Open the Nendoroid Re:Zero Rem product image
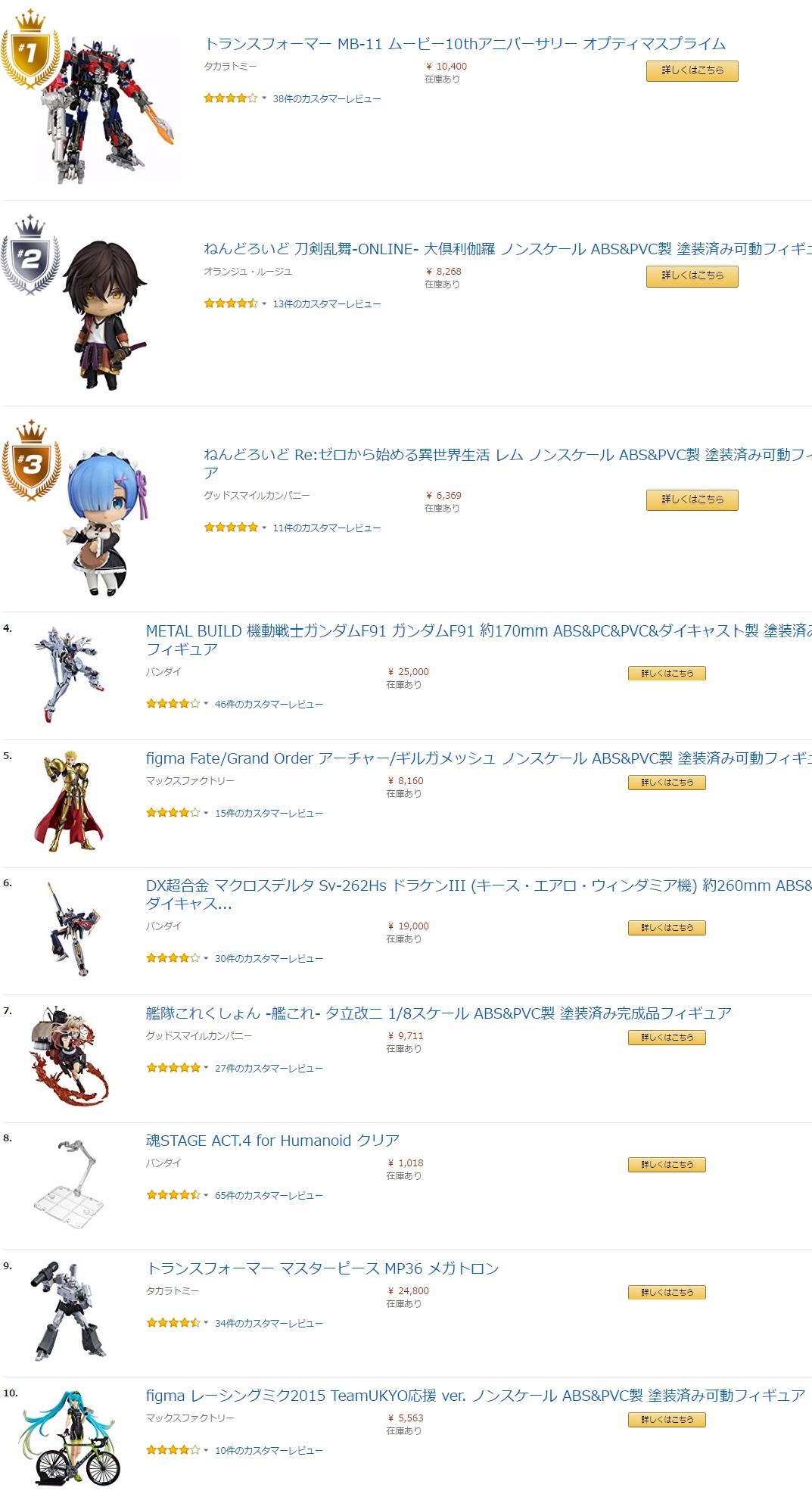Screen dimensions: 812x1494 coord(106,522)
